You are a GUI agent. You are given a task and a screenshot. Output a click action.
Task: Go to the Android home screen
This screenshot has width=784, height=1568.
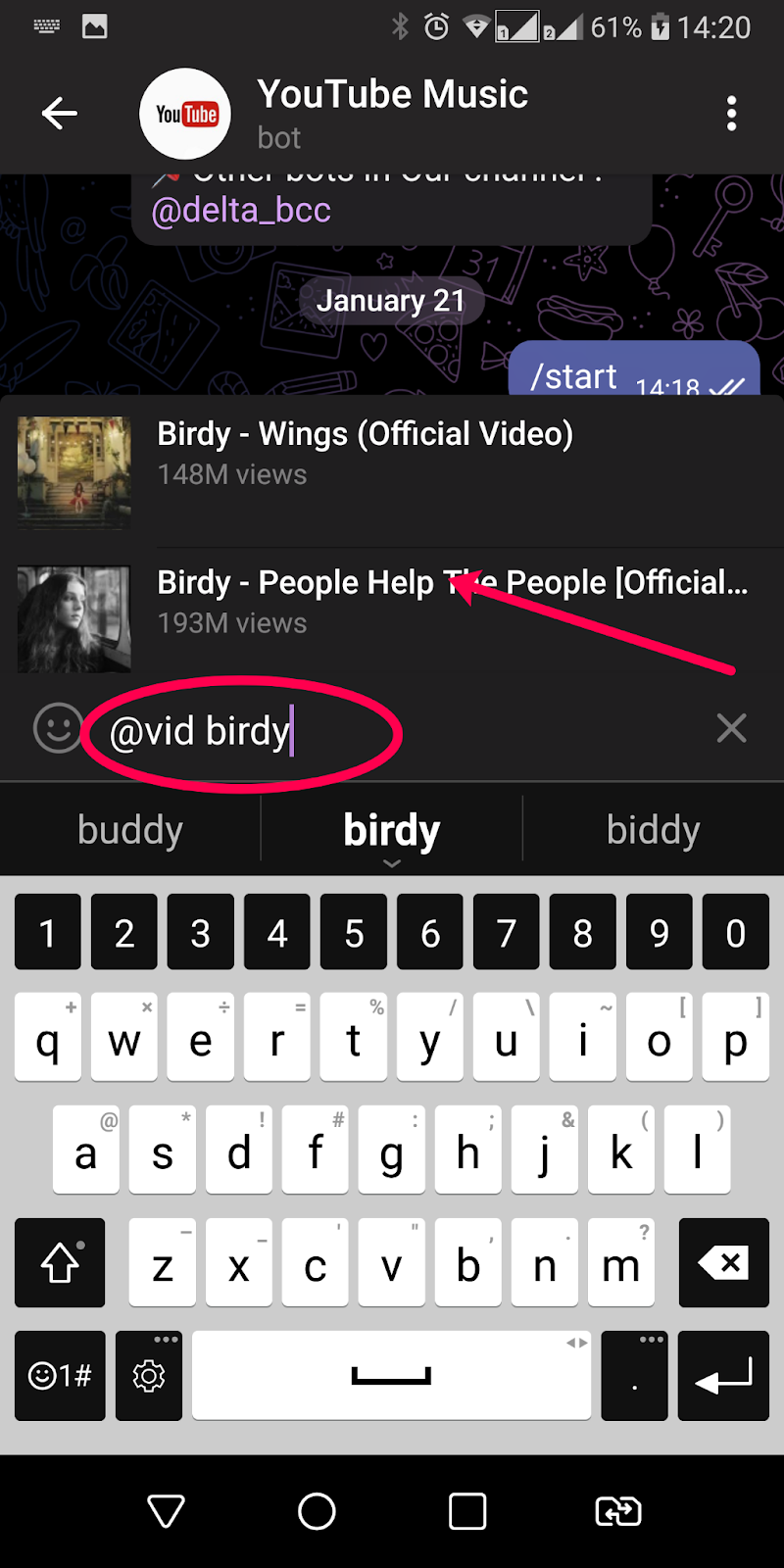[317, 1511]
